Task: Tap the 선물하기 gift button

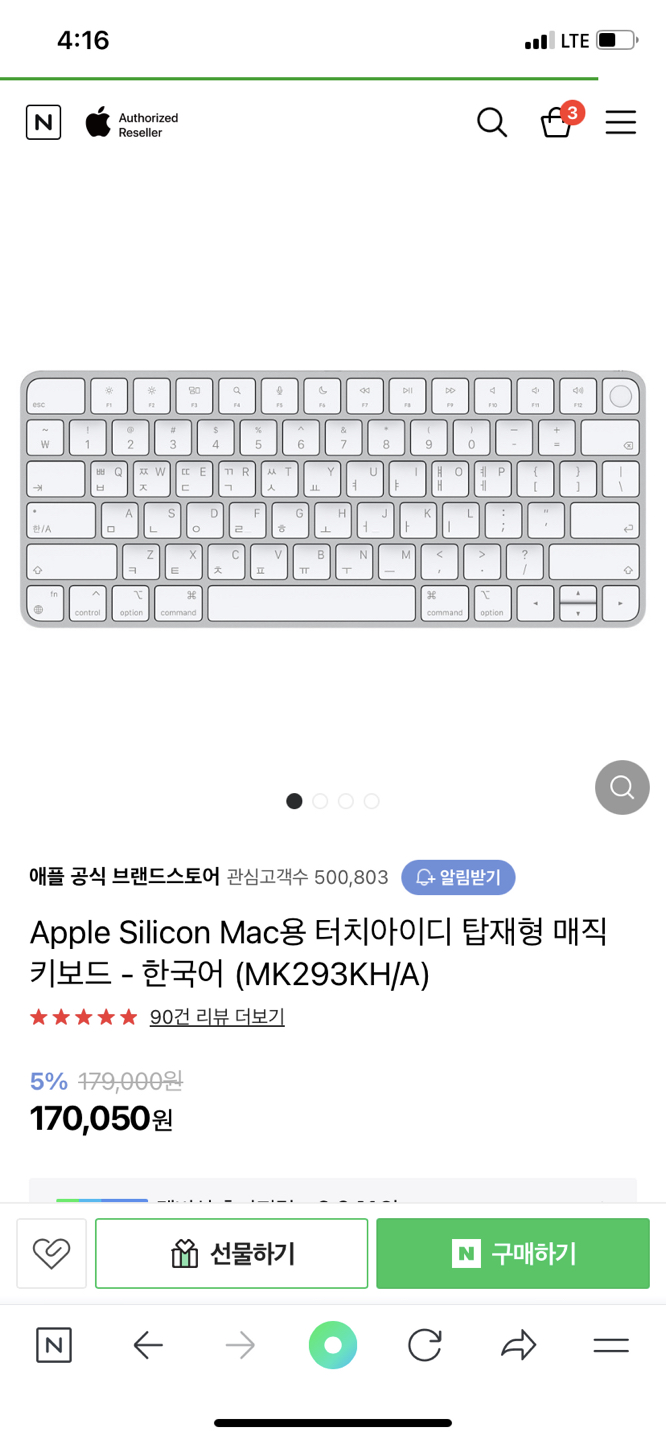Action: coord(232,1253)
